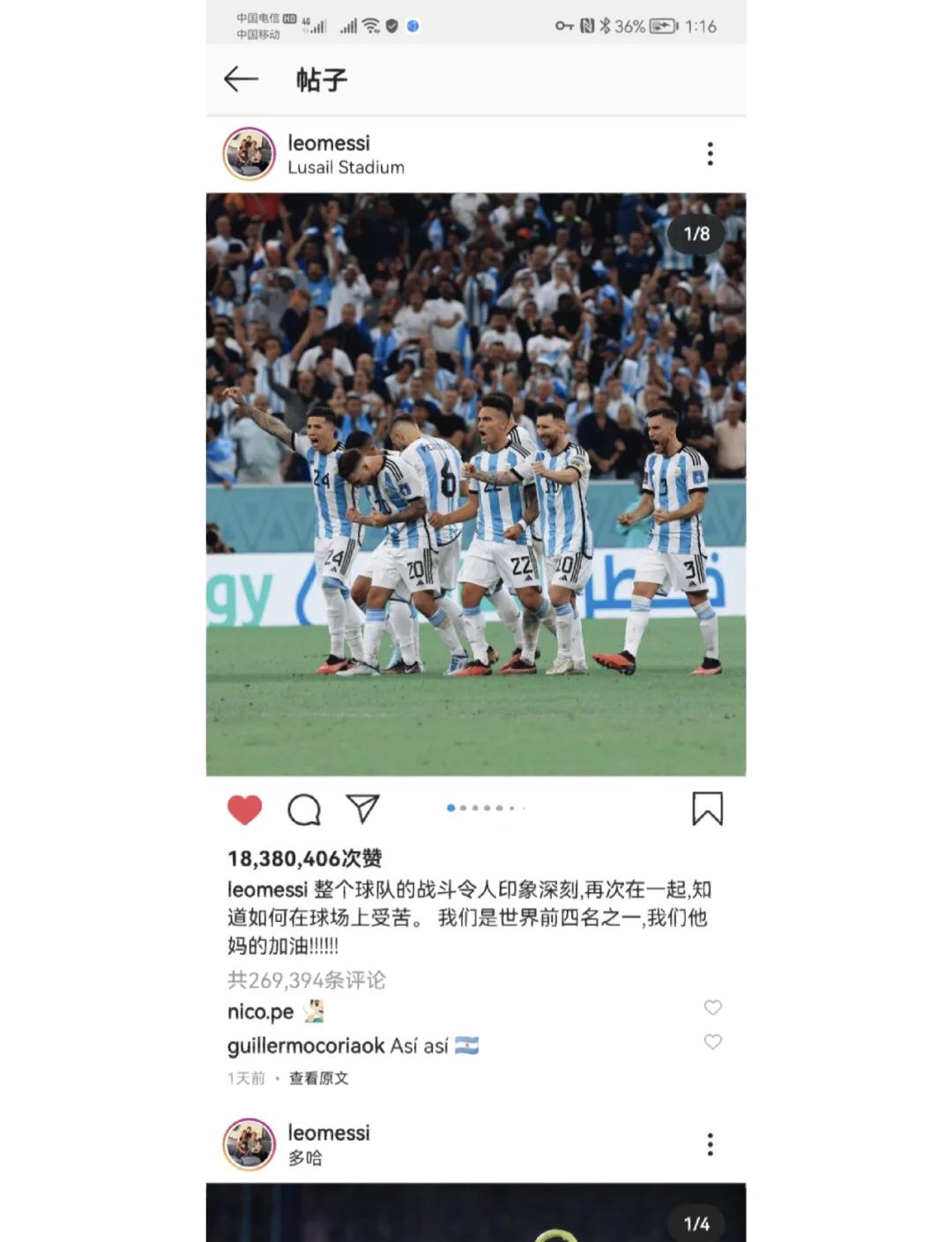Like guillermocoriaok's comment via its heart
952x1242 pixels.
(x=712, y=1041)
